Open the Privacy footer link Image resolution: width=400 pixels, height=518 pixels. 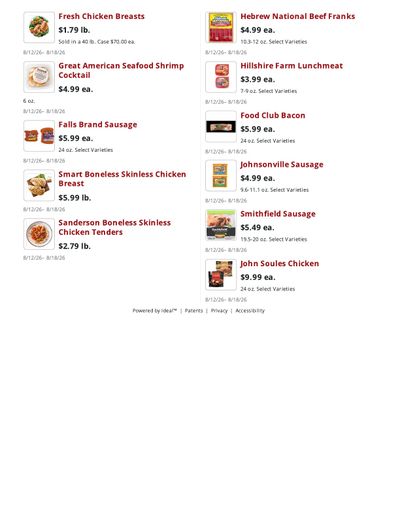pos(219,311)
